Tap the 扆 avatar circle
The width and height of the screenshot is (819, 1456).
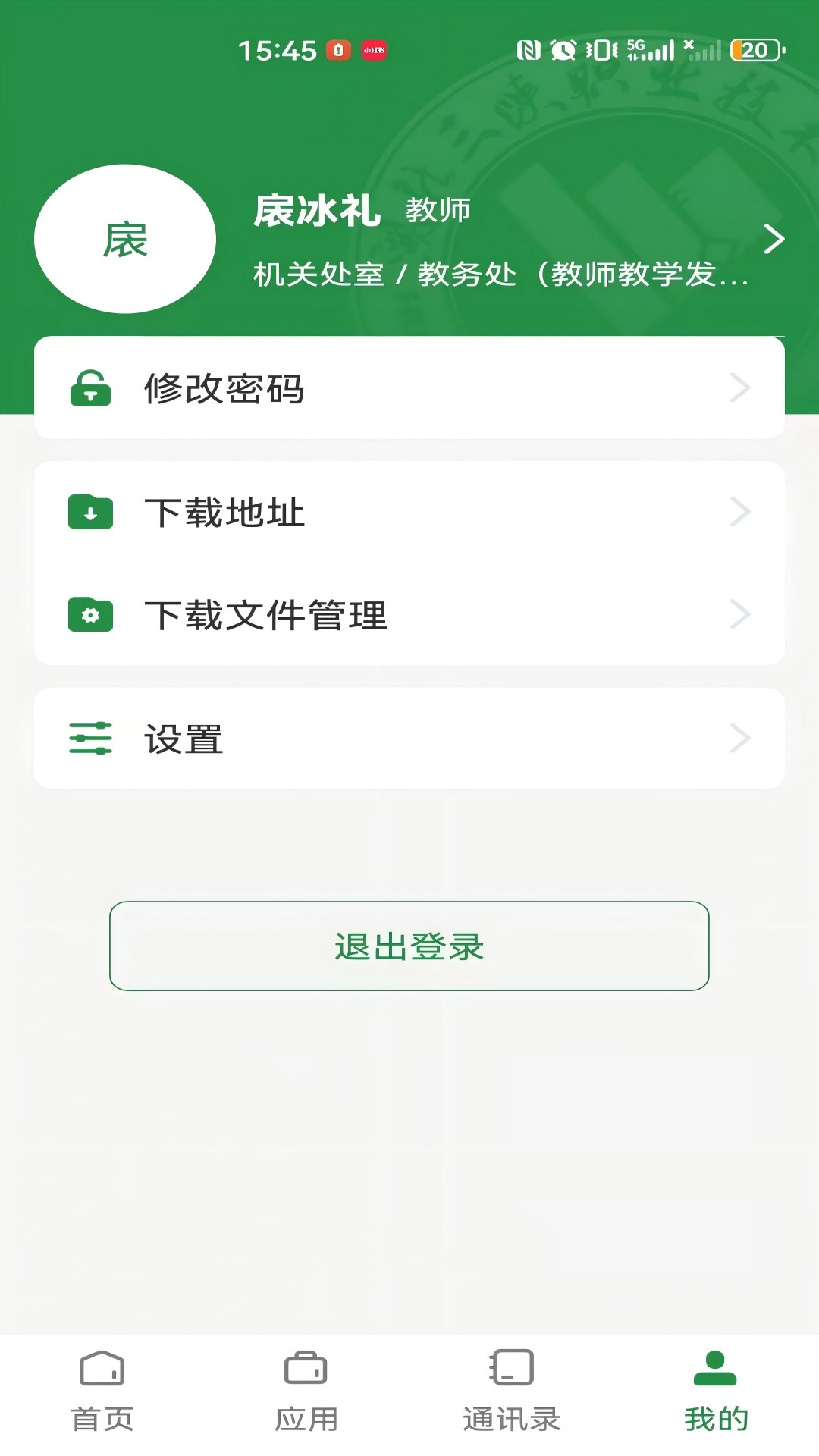click(125, 239)
